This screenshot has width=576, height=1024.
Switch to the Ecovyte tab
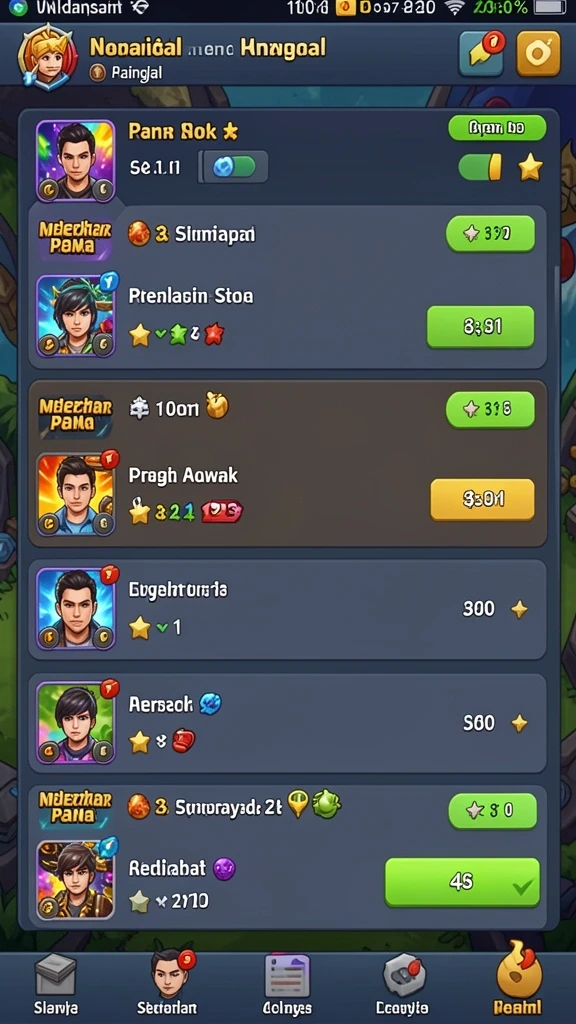point(404,985)
